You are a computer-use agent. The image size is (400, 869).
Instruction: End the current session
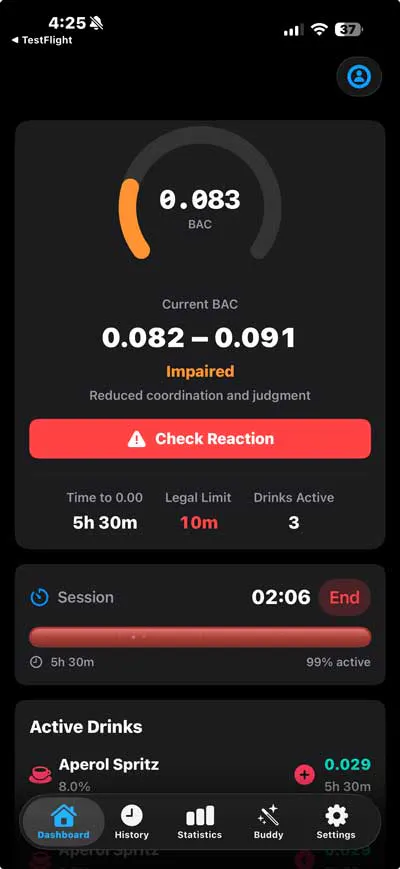tap(345, 597)
